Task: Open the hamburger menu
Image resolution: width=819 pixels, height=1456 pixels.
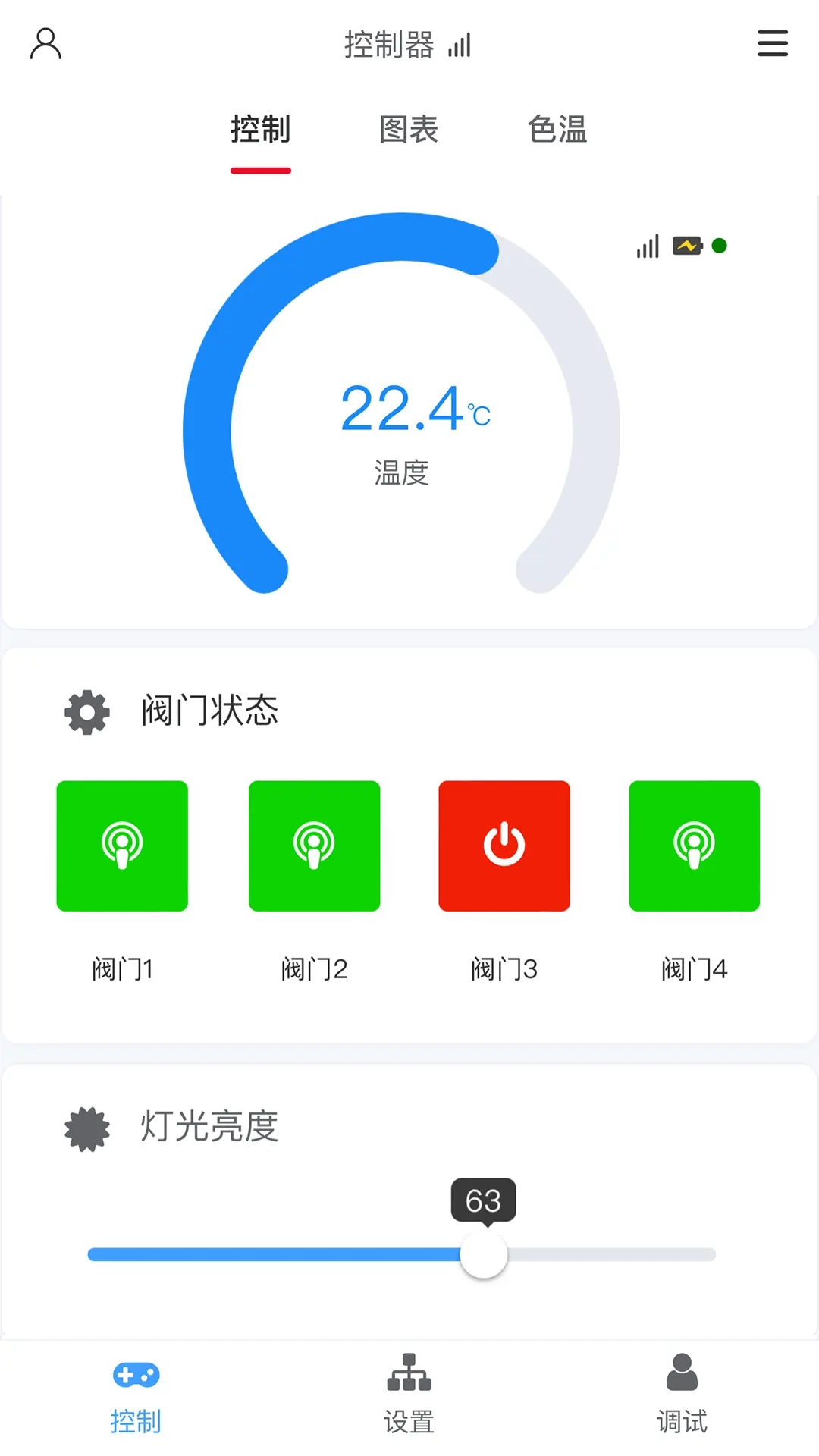Action: point(773,44)
